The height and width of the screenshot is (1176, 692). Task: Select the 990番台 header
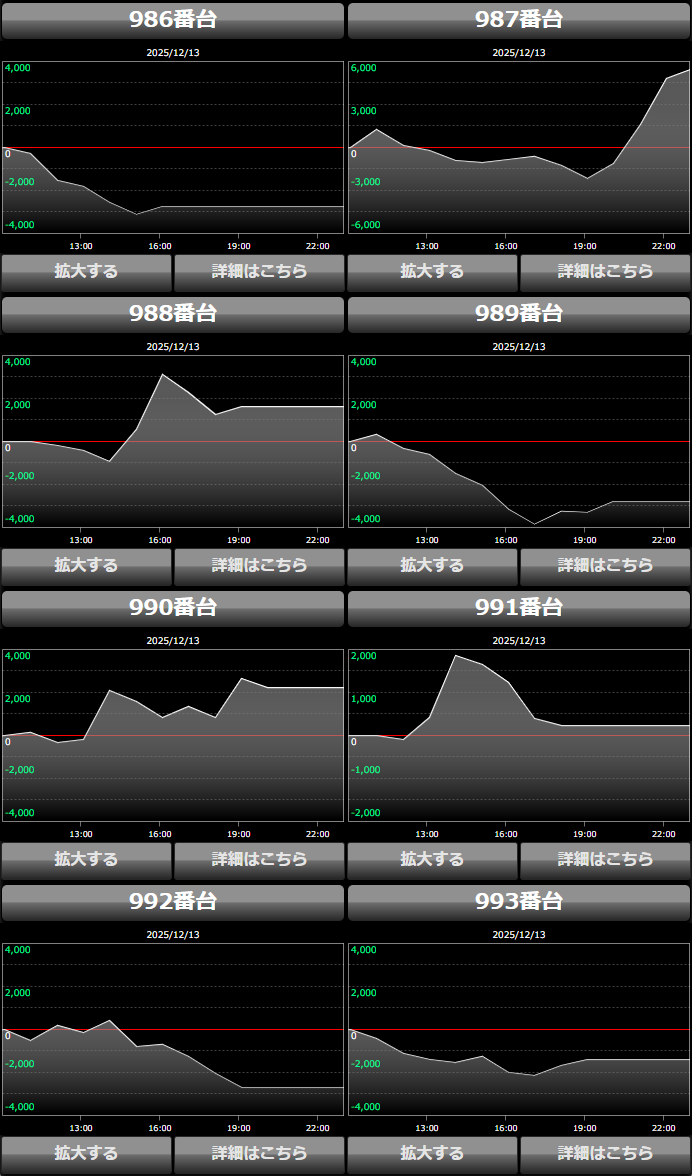pos(173,608)
